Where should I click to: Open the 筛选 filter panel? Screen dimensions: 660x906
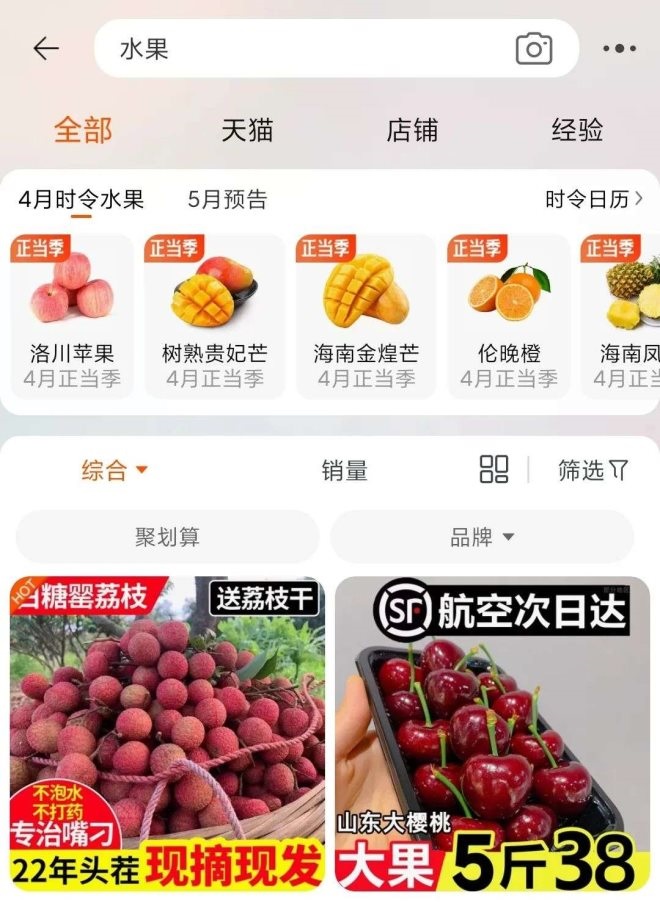click(593, 470)
